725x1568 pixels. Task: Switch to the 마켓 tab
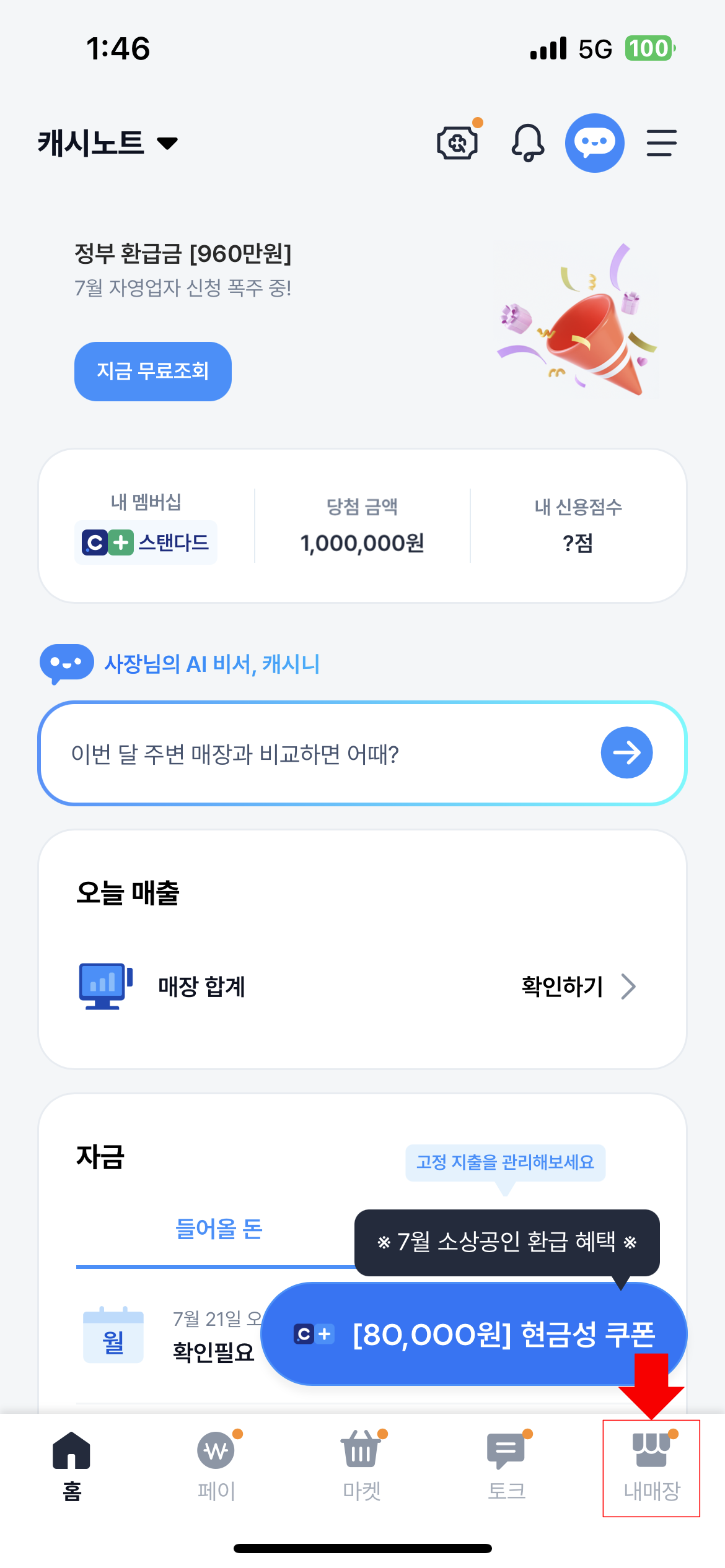[x=362, y=1465]
